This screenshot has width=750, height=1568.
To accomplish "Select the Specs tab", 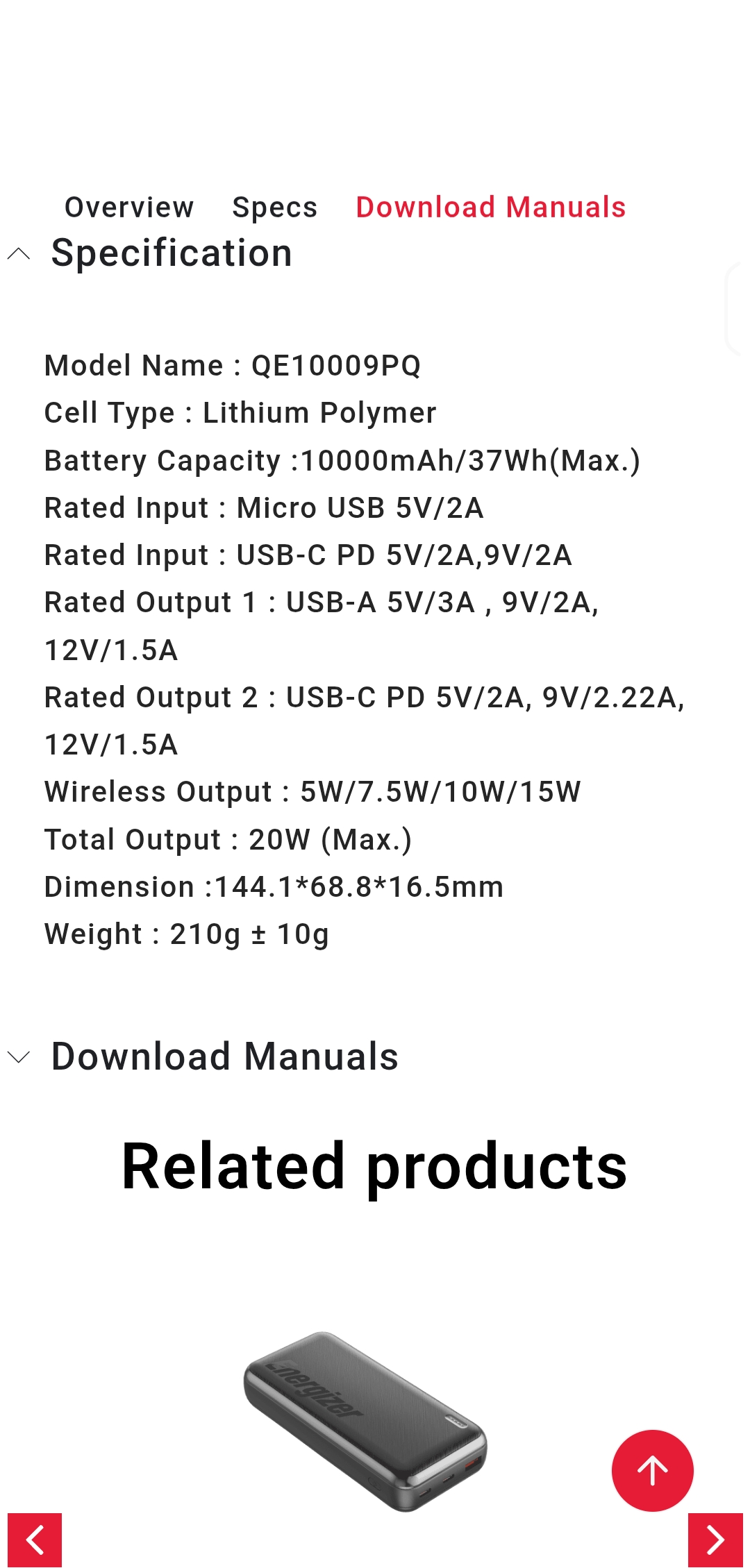I will [x=275, y=207].
